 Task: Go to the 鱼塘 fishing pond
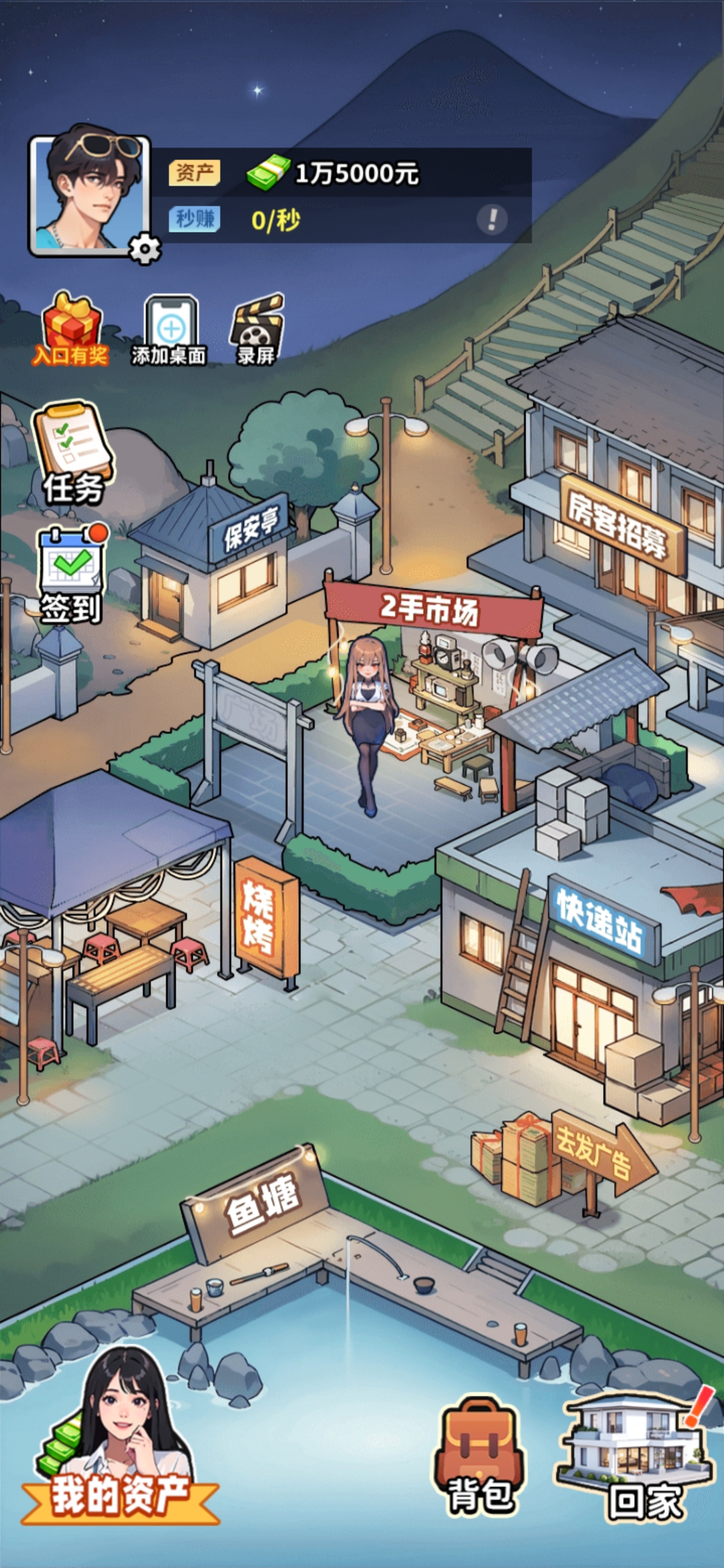coord(261,1207)
